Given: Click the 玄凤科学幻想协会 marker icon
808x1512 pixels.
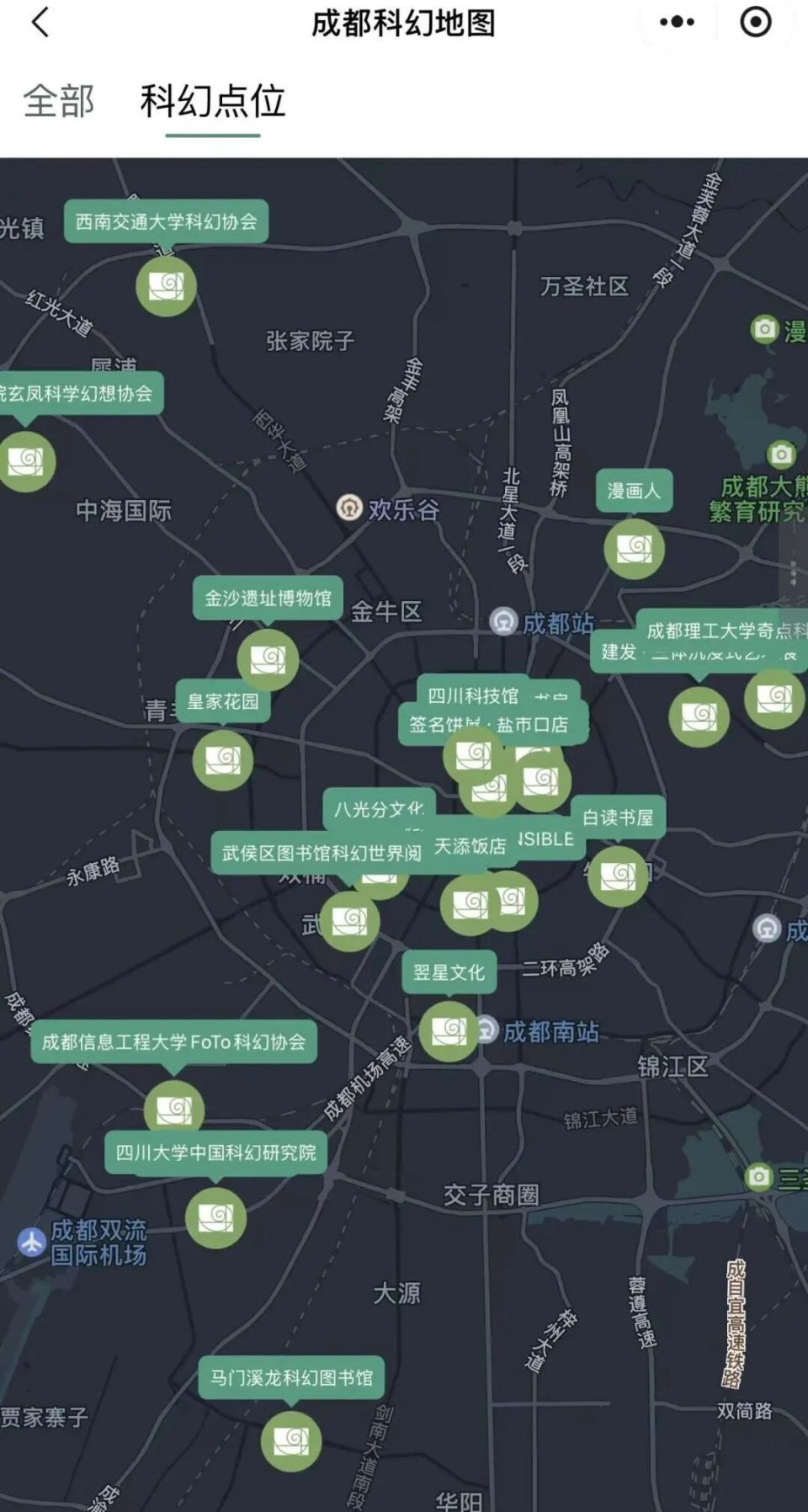Looking at the screenshot, I should pyautogui.click(x=25, y=462).
